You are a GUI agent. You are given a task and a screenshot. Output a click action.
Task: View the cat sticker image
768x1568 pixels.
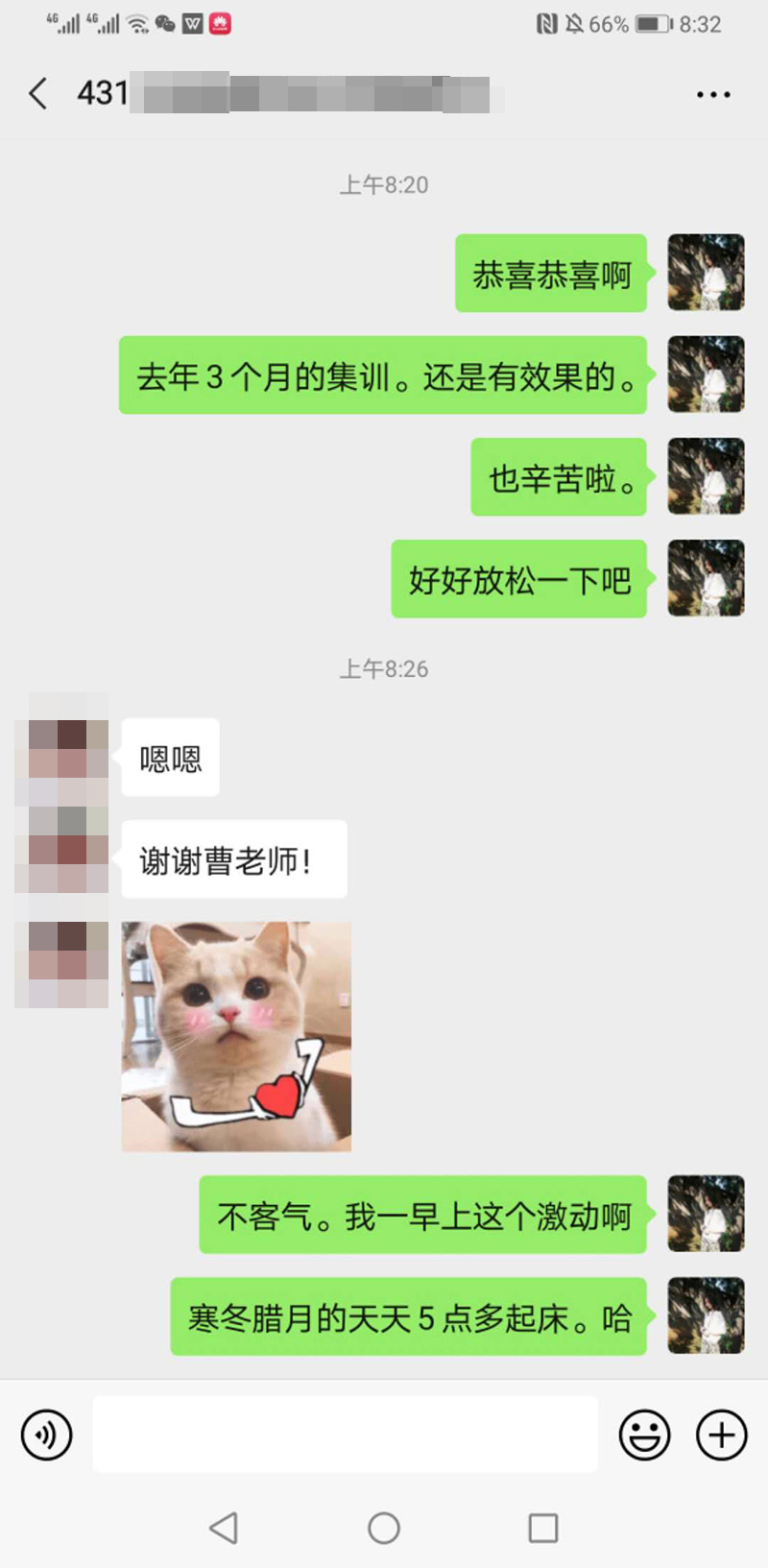click(x=236, y=1036)
